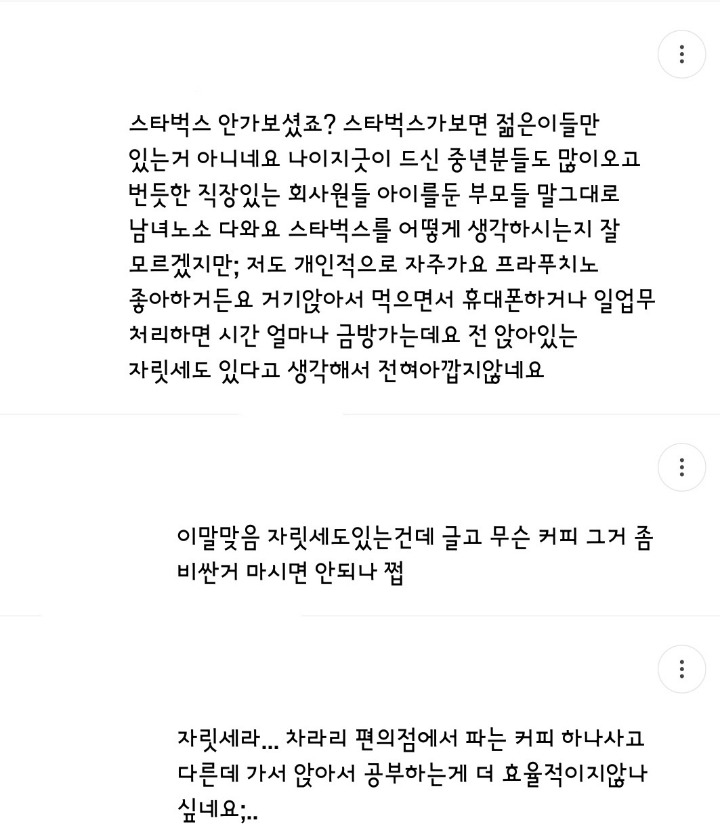The width and height of the screenshot is (720, 835).
Task: Open overflow menu for the 스타벅스 안가보셨죠 comment
Action: (x=682, y=54)
